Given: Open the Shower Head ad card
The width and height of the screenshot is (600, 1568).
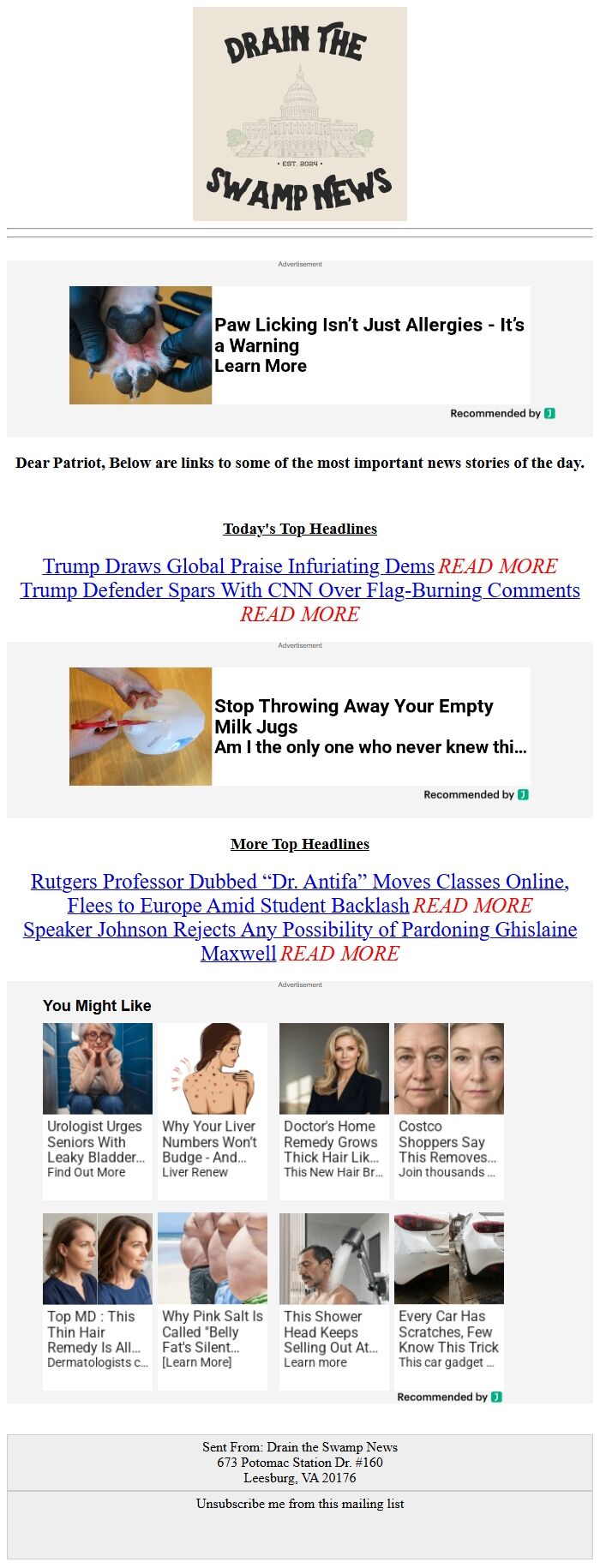Looking at the screenshot, I should pyautogui.click(x=334, y=1300).
